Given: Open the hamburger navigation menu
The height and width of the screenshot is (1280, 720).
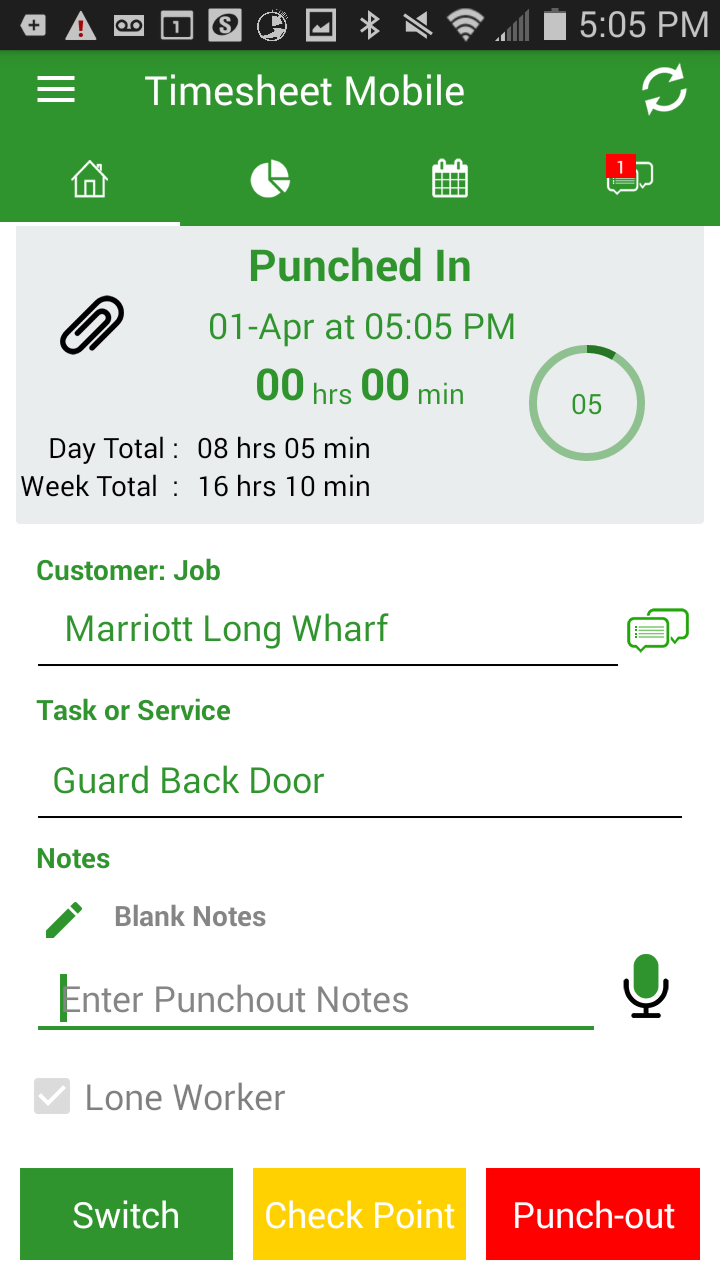Looking at the screenshot, I should tap(56, 91).
